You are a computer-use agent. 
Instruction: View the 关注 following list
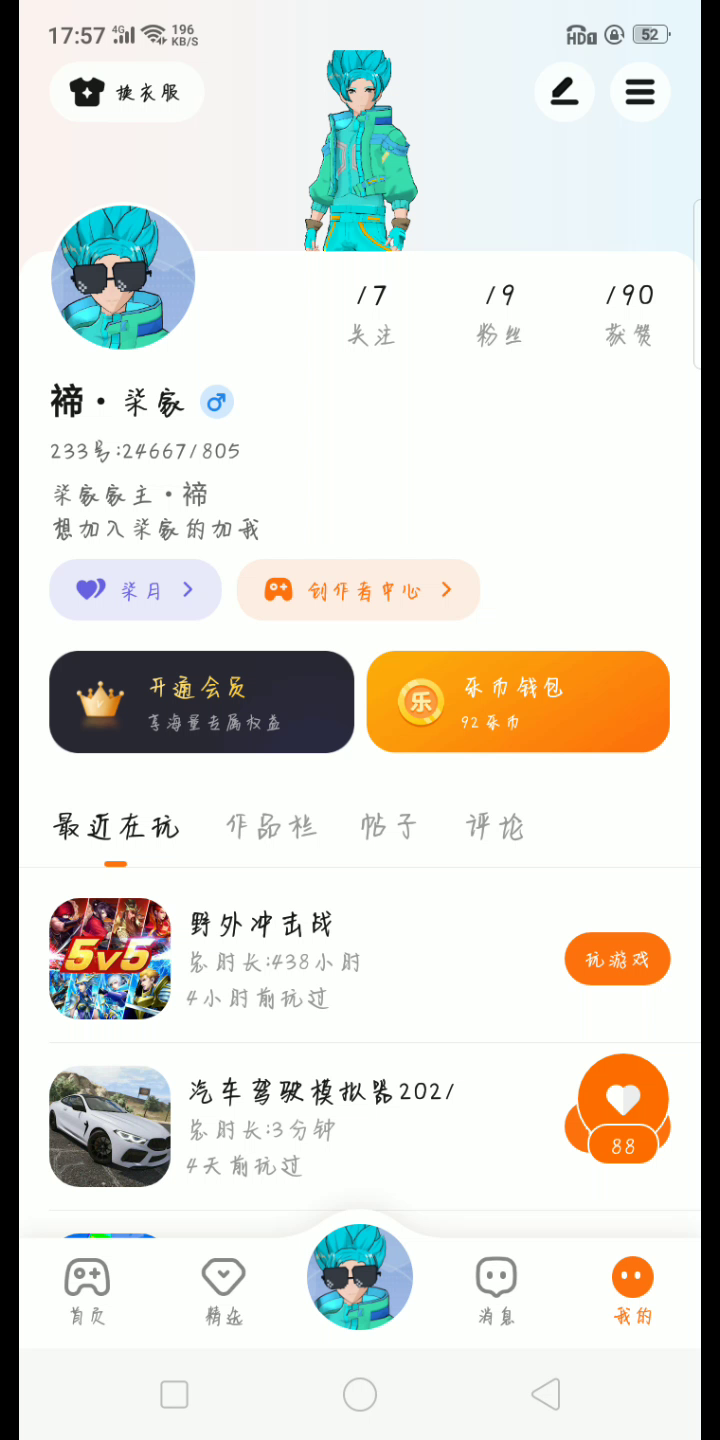click(x=371, y=314)
